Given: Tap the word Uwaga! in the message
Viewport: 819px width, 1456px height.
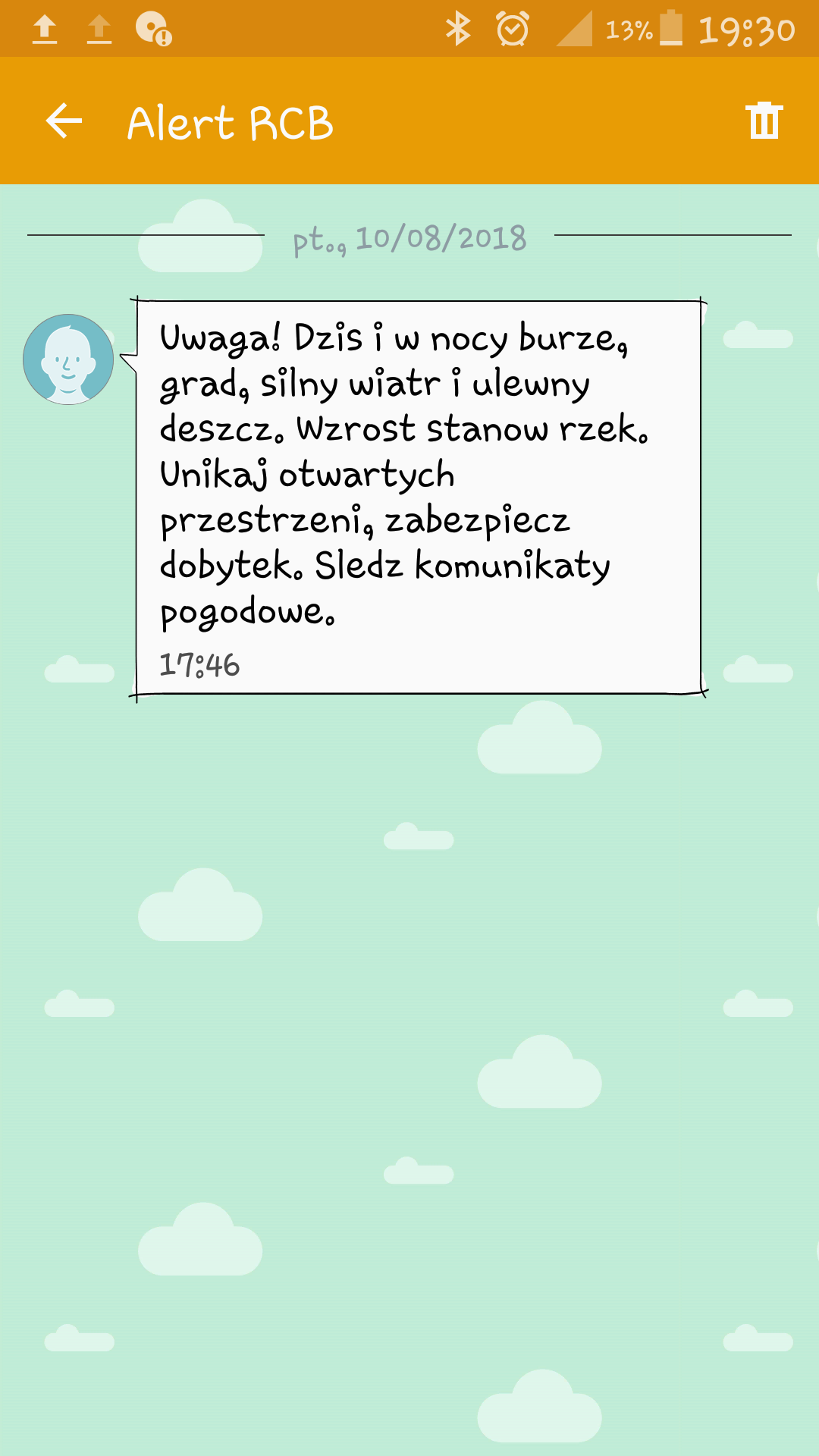Looking at the screenshot, I should click(218, 340).
